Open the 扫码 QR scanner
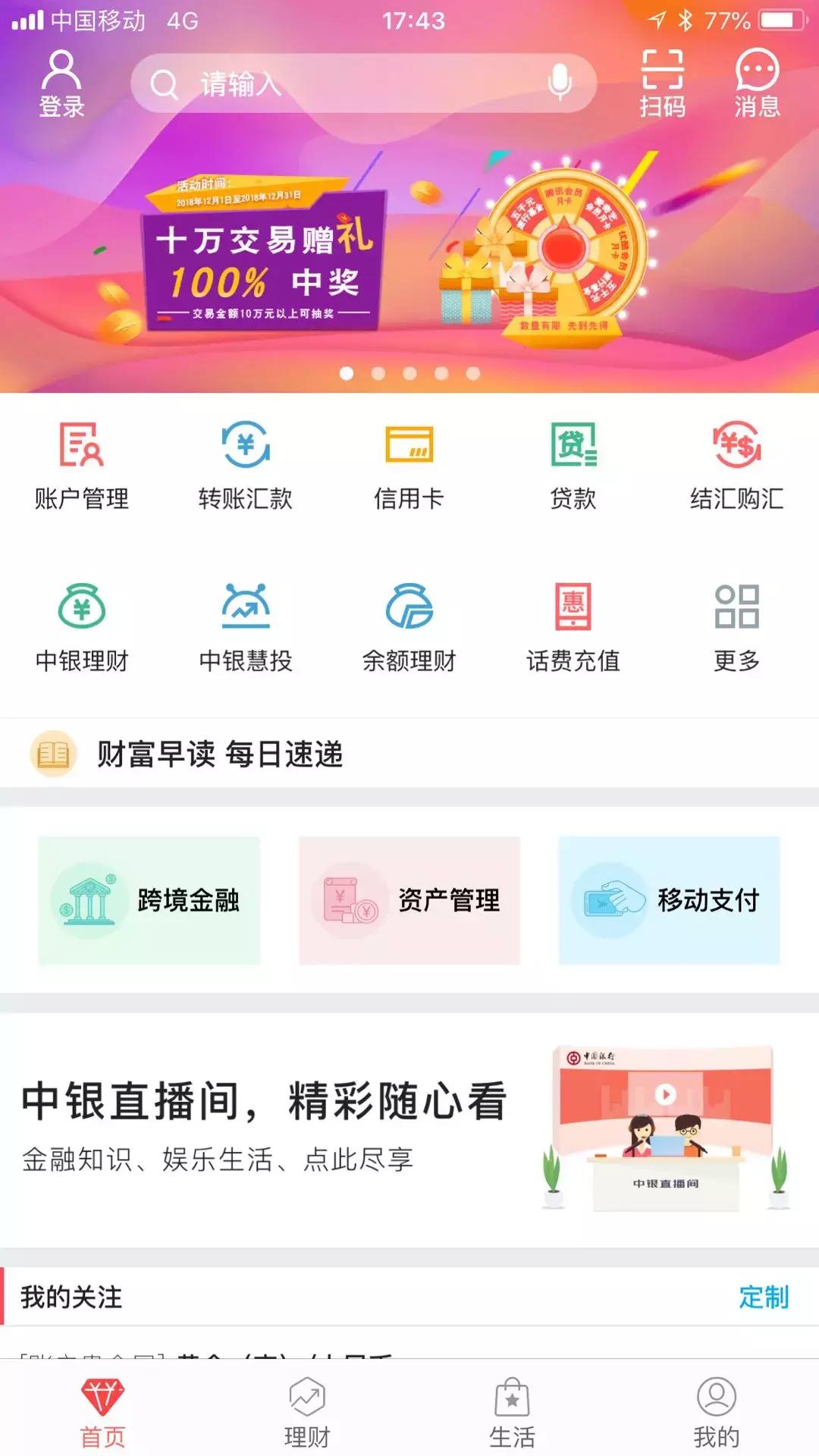 click(664, 82)
